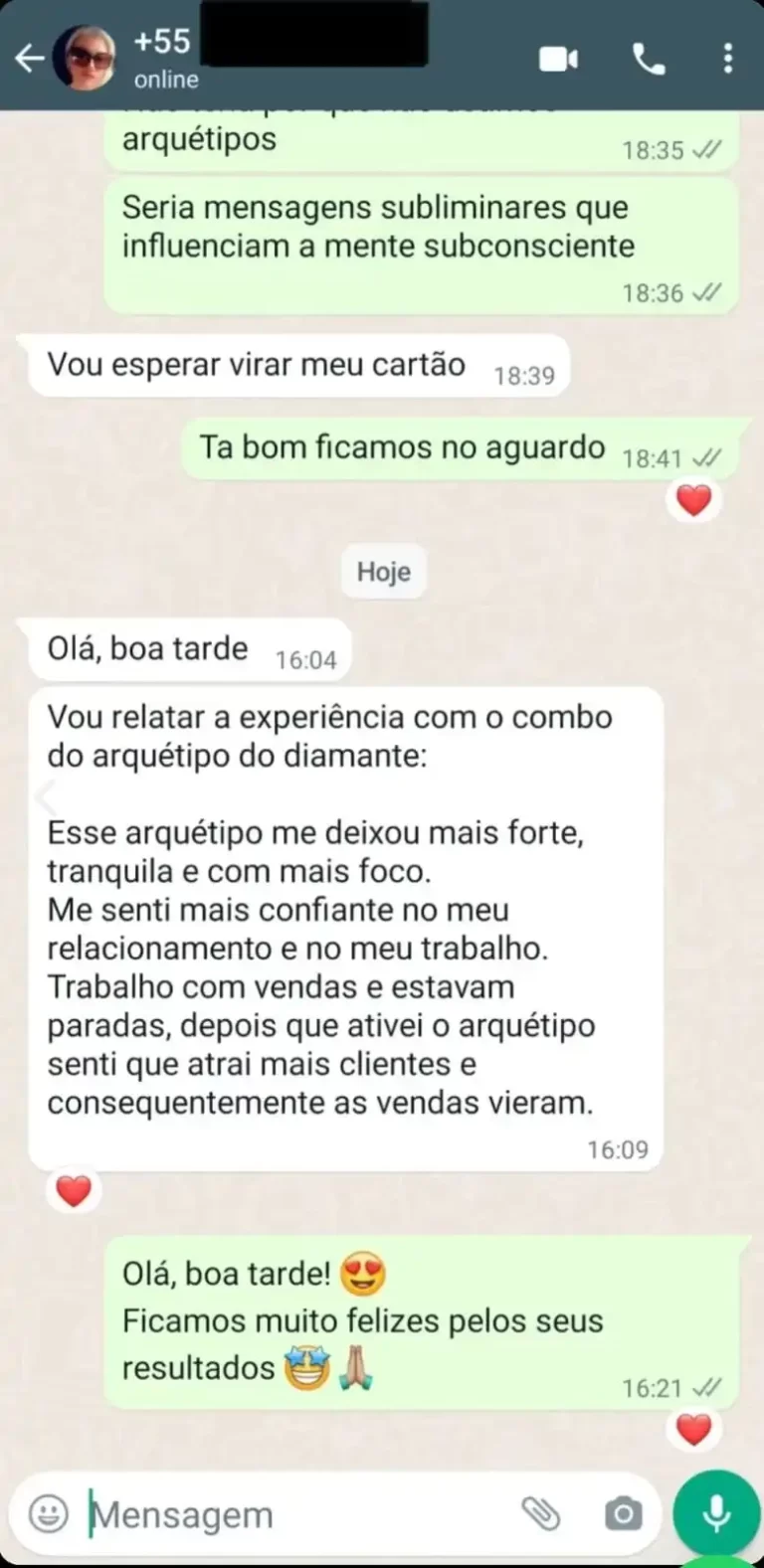Go back to the chat list
The image size is (764, 1568).
pos(29,60)
